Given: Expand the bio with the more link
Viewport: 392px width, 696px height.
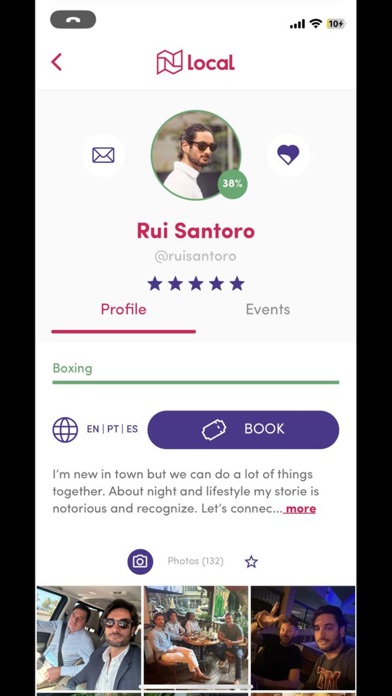Looking at the screenshot, I should 300,509.
